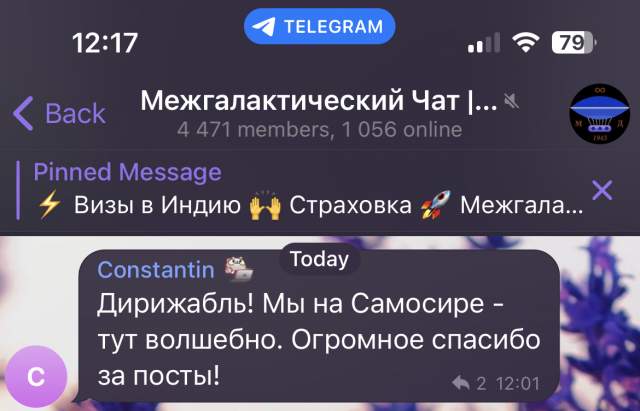Dismiss the pinned message bar
This screenshot has height=411, width=640.
[602, 190]
